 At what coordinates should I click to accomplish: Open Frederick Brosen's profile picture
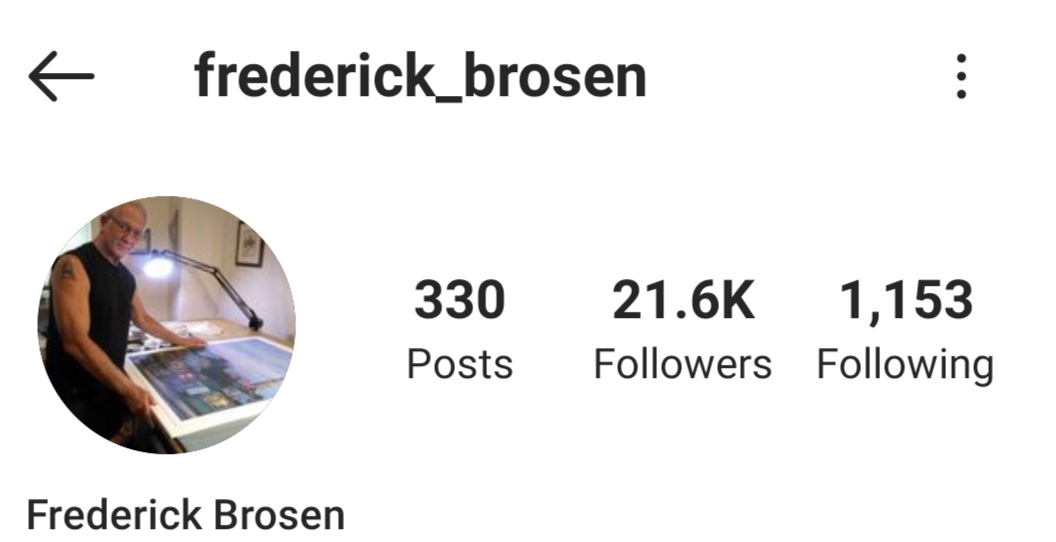coord(166,325)
